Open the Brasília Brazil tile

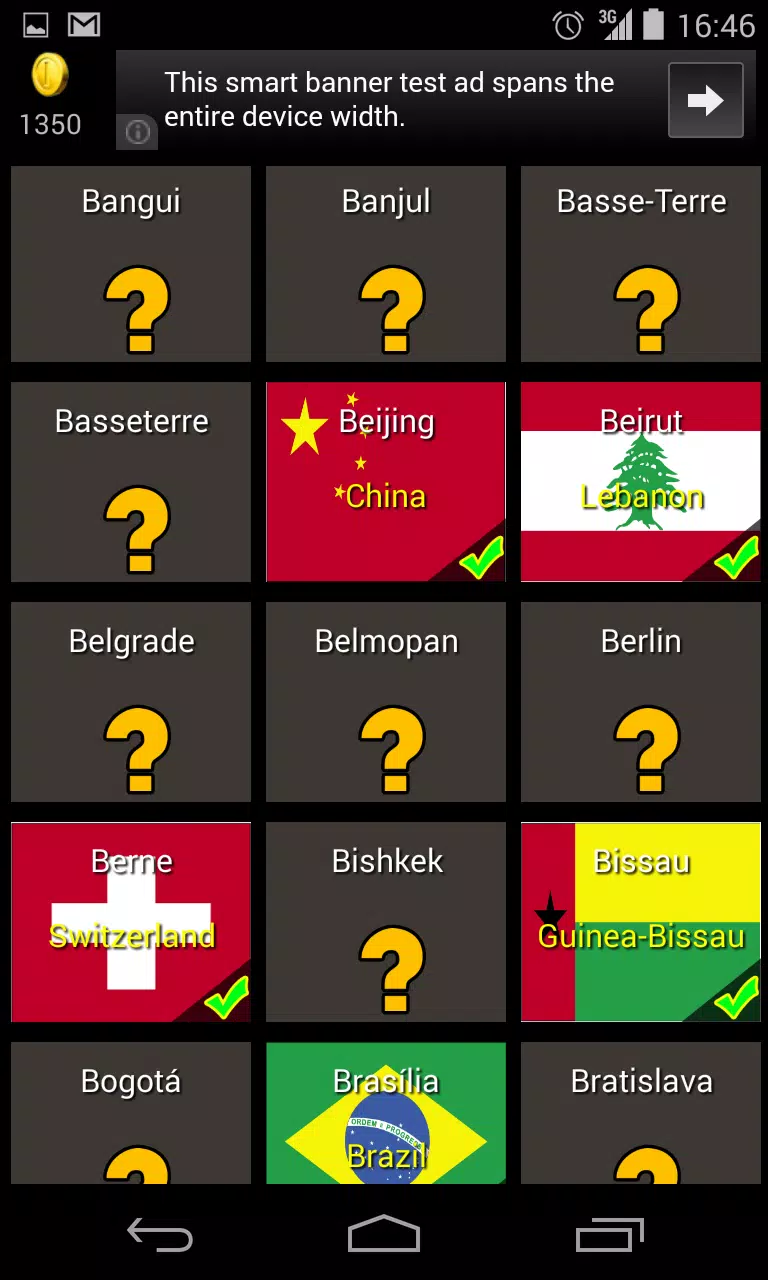tap(386, 1114)
